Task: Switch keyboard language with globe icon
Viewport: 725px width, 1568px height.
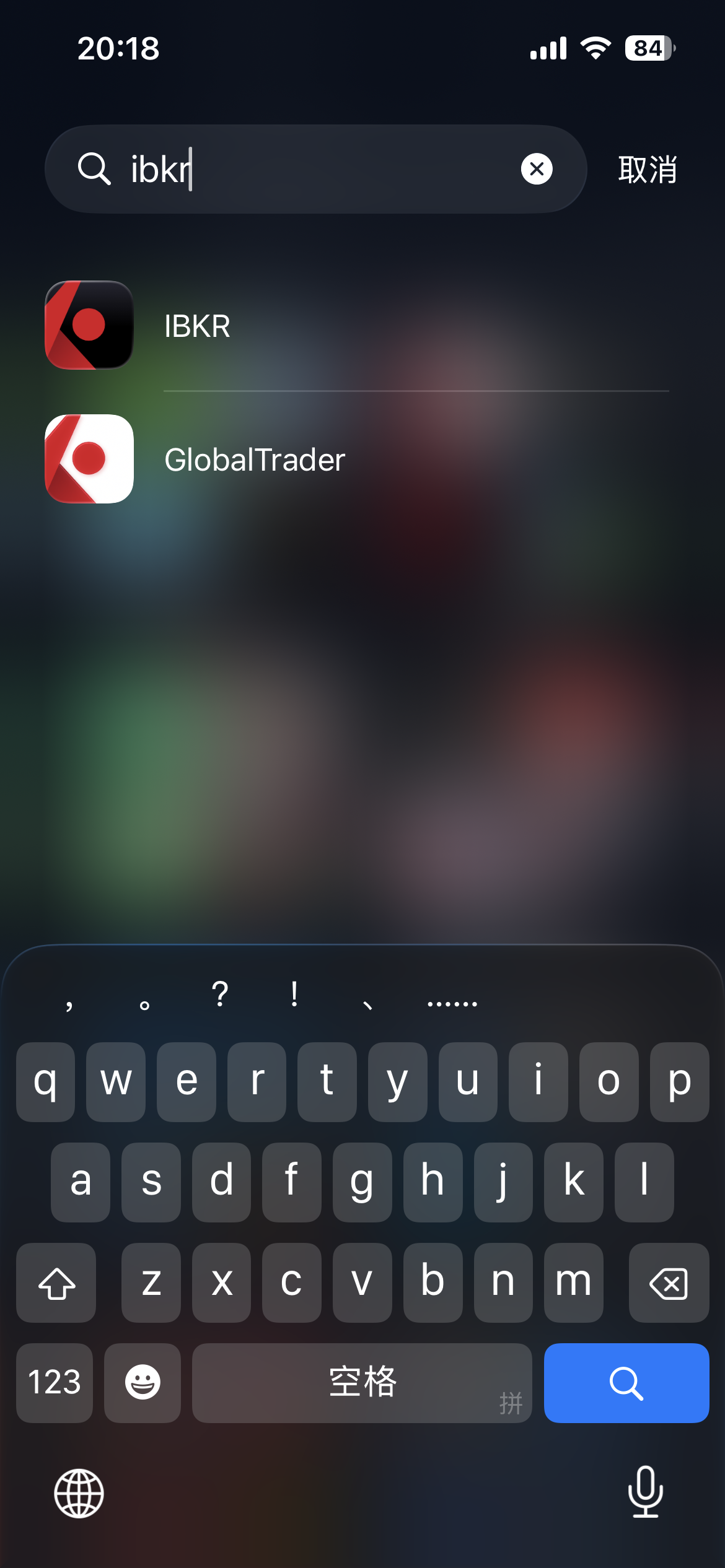Action: click(79, 1493)
